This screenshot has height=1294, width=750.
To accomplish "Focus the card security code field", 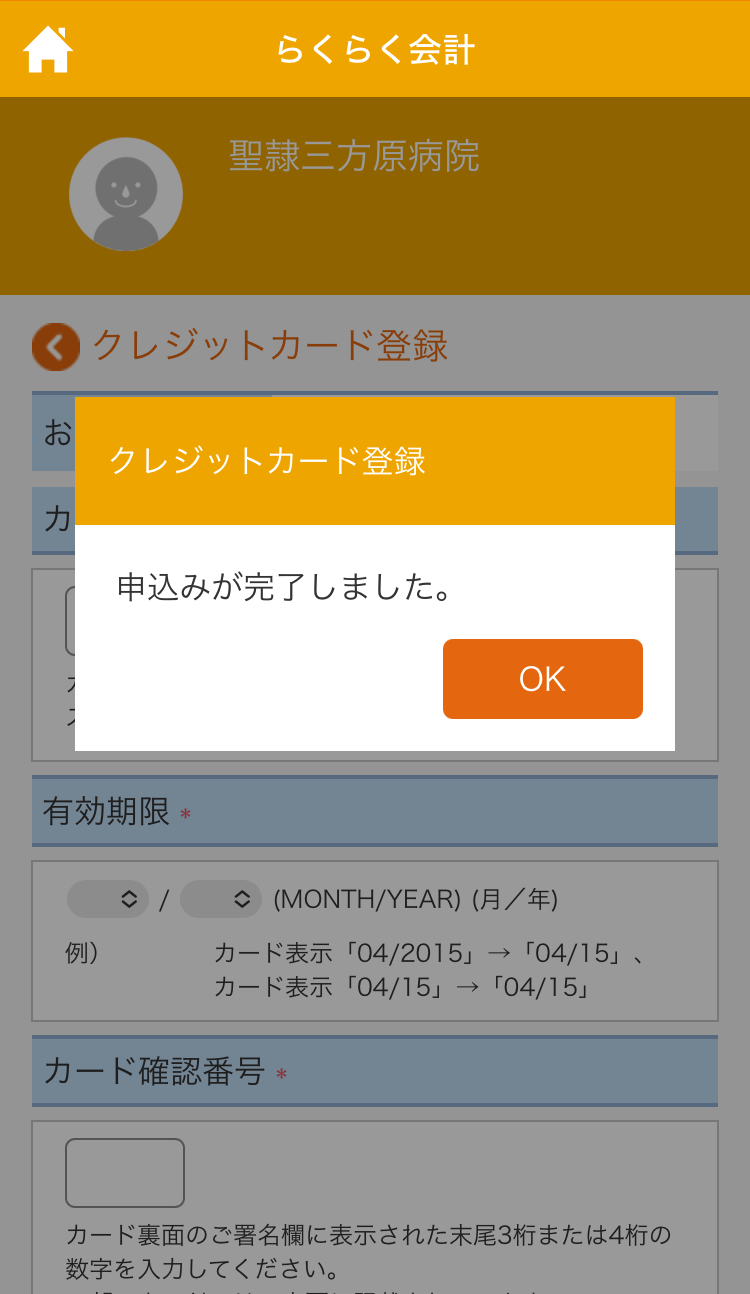I will pos(125,1173).
